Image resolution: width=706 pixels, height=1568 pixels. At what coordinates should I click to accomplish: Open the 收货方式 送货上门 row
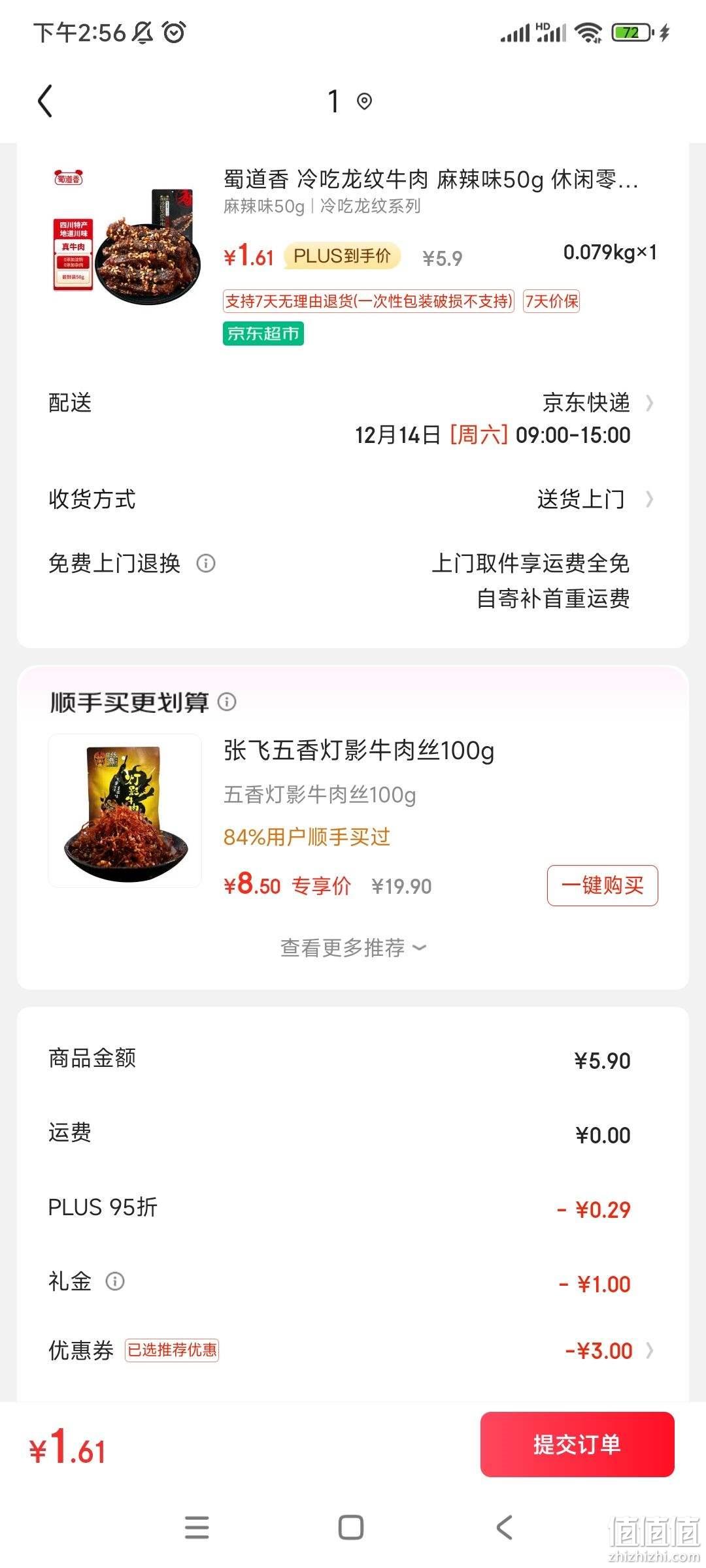pyautogui.click(x=353, y=499)
